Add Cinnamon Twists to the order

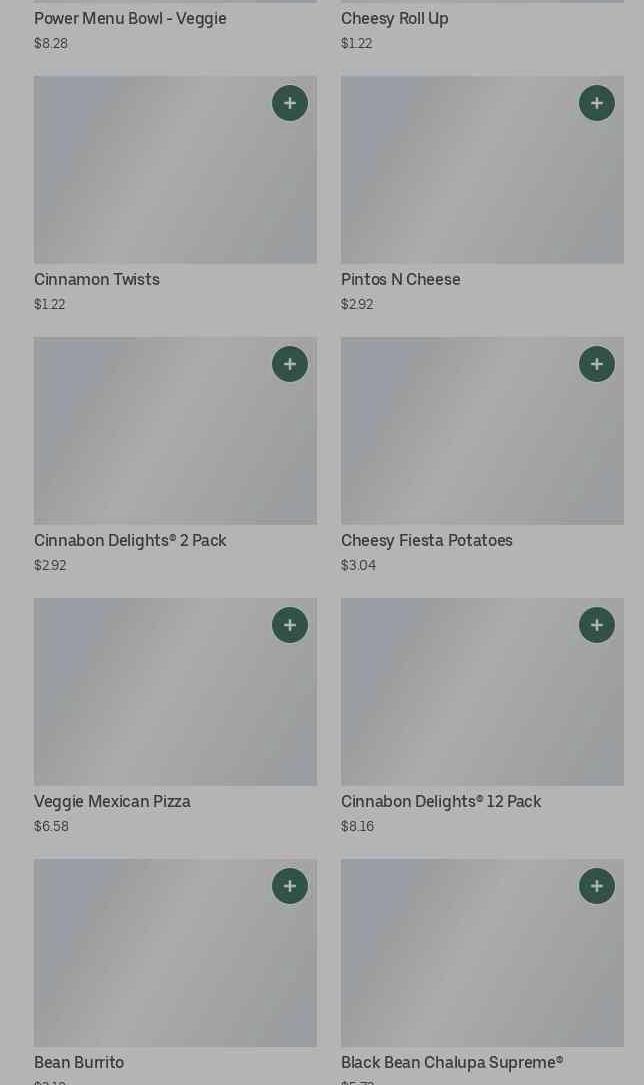290,103
